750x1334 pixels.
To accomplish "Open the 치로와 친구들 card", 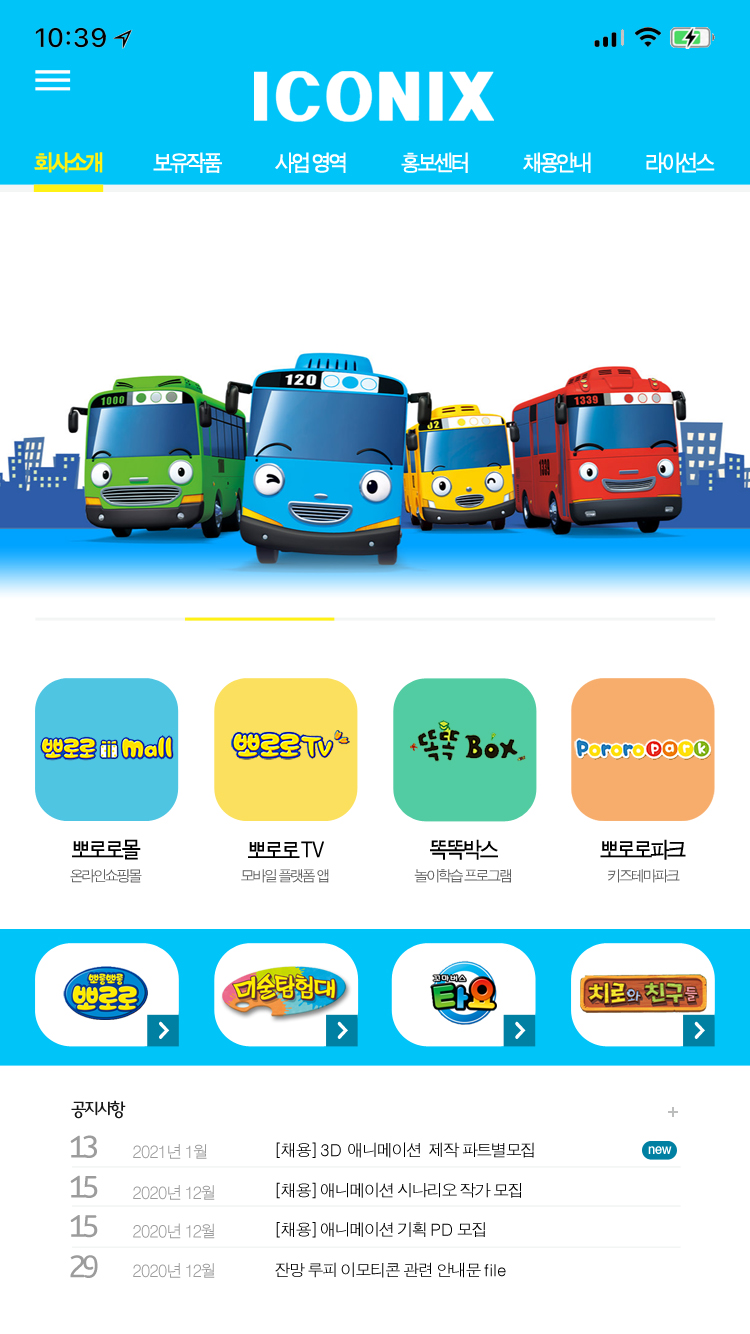I will [x=643, y=995].
